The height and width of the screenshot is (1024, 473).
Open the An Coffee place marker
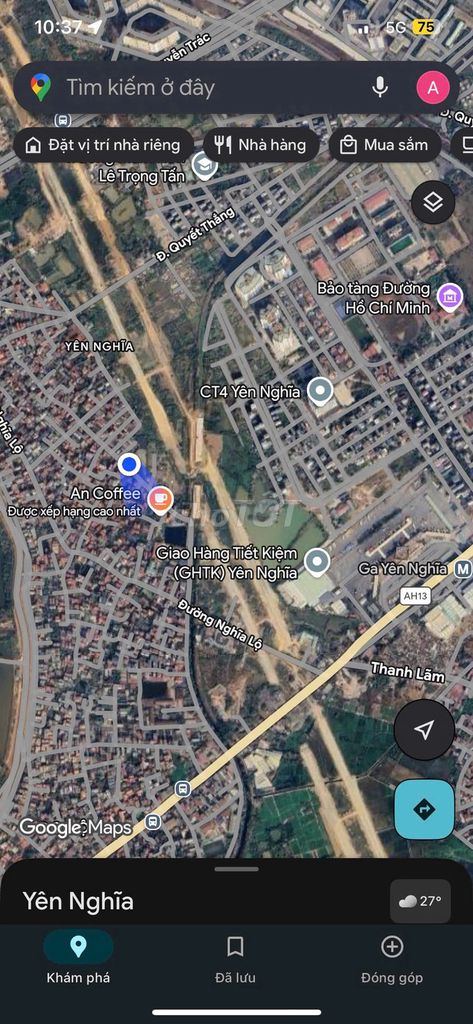(160, 500)
